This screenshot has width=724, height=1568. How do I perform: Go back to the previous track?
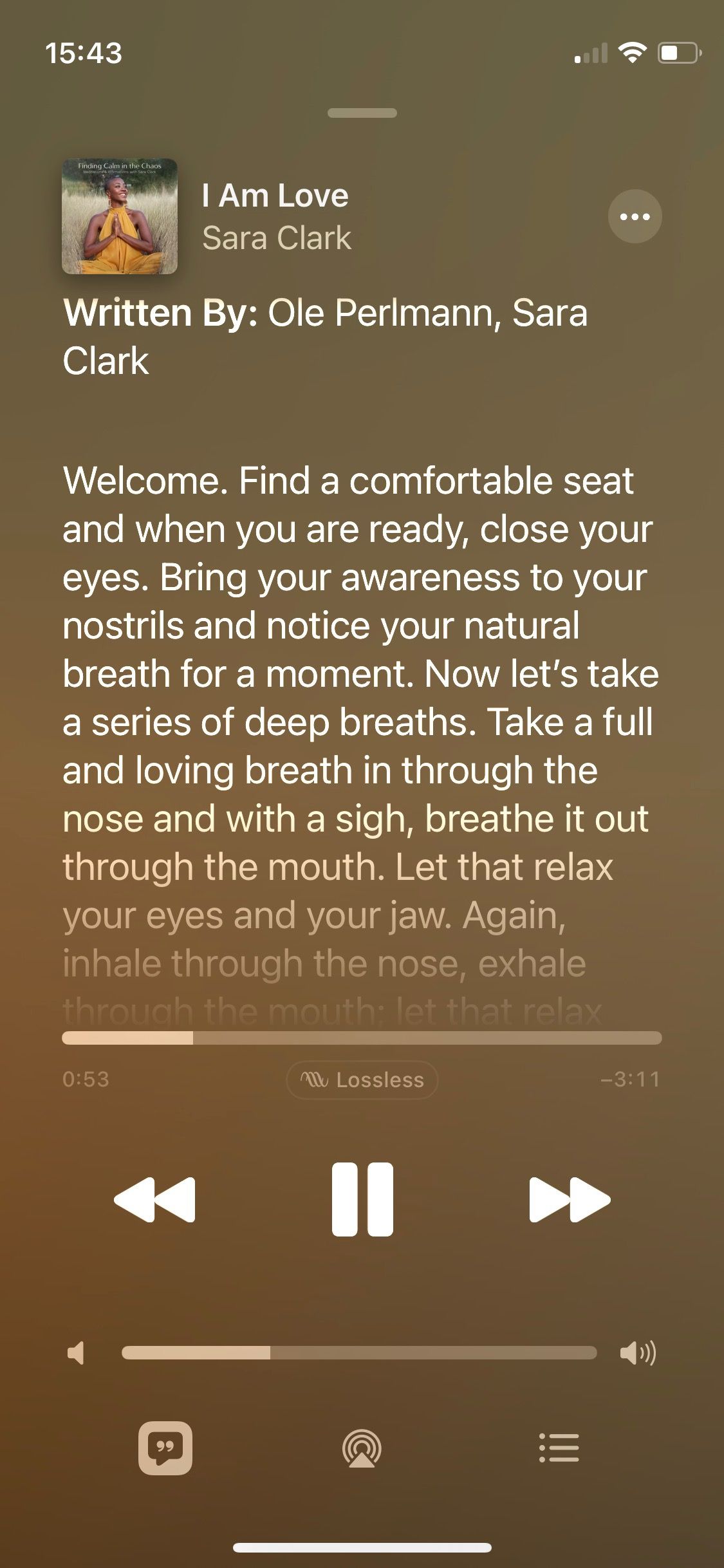(155, 1199)
